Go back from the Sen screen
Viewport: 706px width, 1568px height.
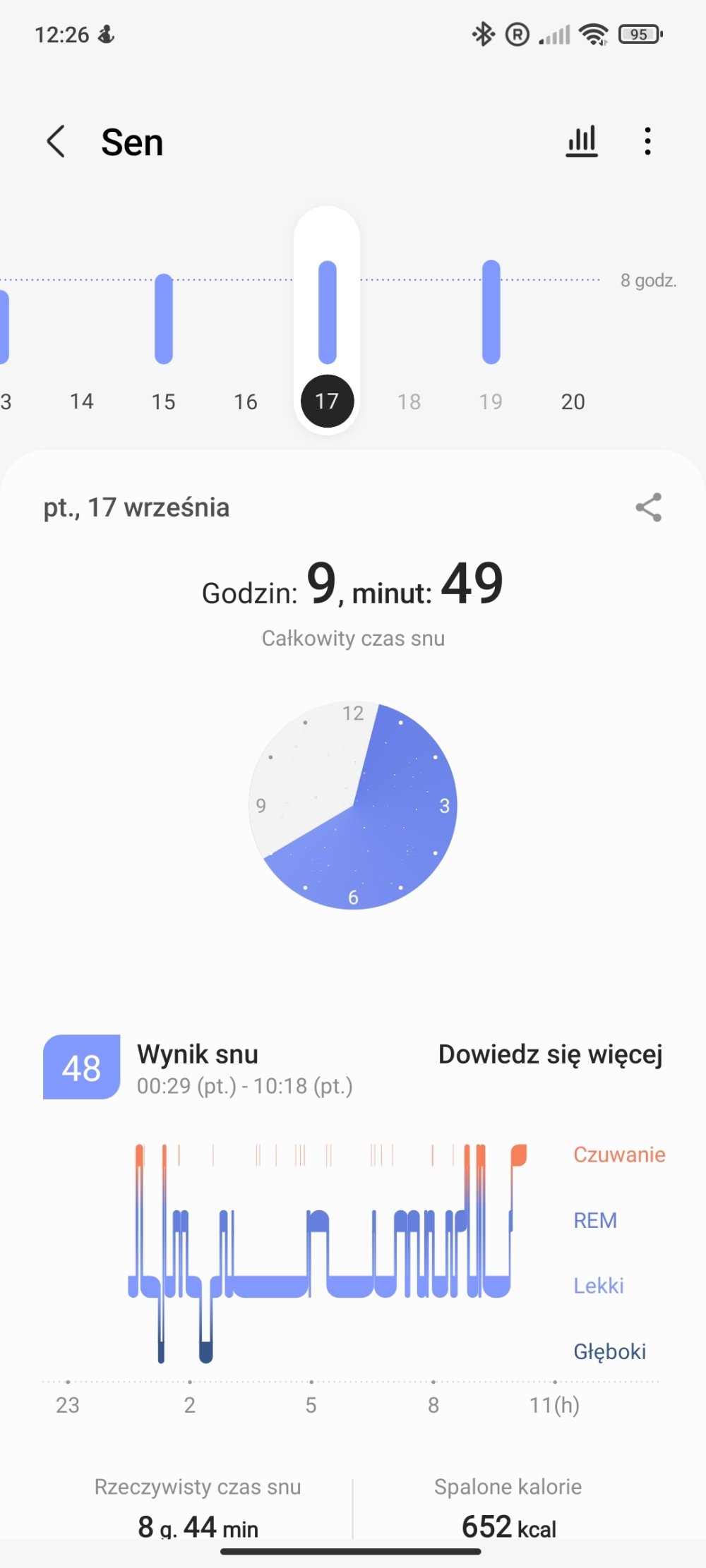coord(56,141)
